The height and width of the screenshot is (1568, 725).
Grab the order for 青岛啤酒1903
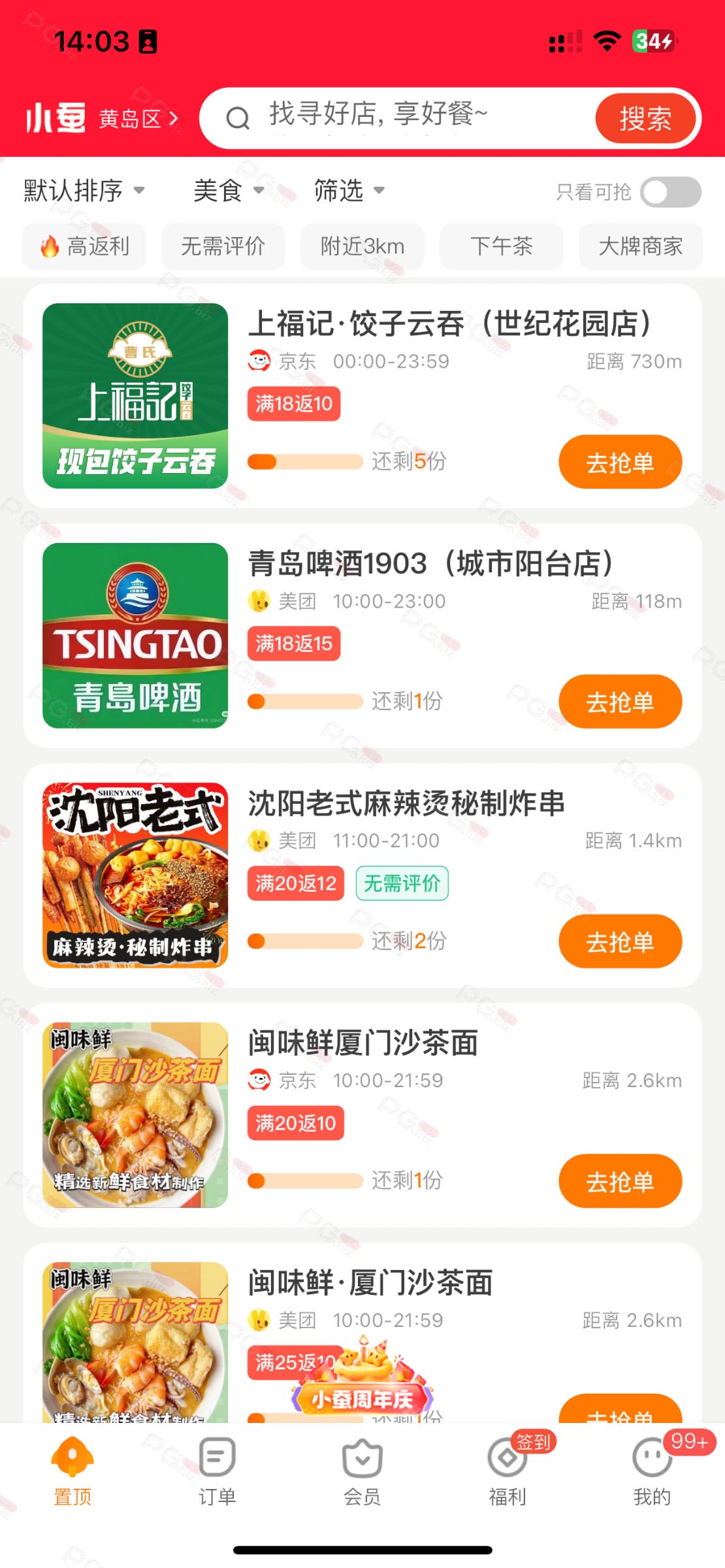[620, 702]
